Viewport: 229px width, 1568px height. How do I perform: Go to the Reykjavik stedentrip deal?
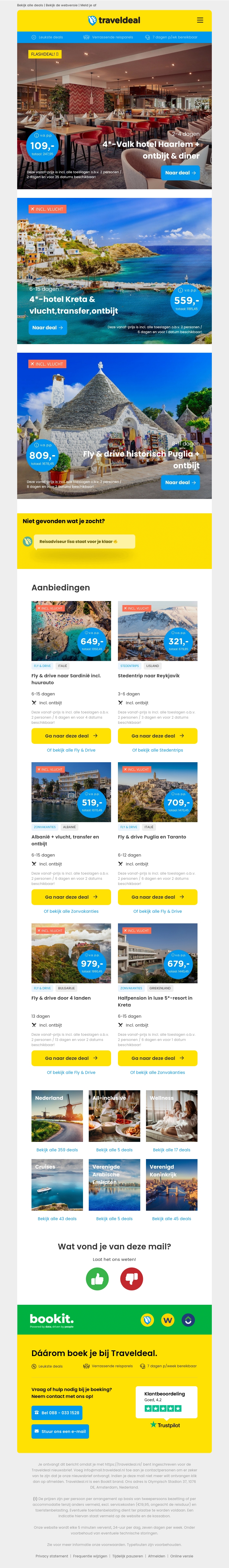click(157, 736)
